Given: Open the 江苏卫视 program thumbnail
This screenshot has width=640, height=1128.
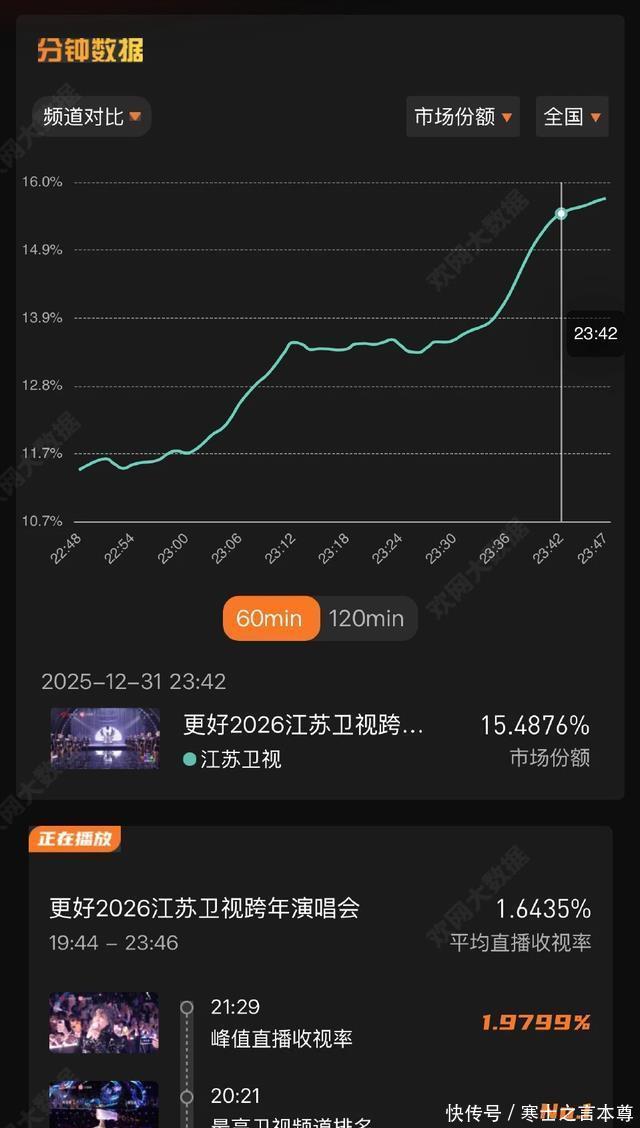Looking at the screenshot, I should 105,739.
